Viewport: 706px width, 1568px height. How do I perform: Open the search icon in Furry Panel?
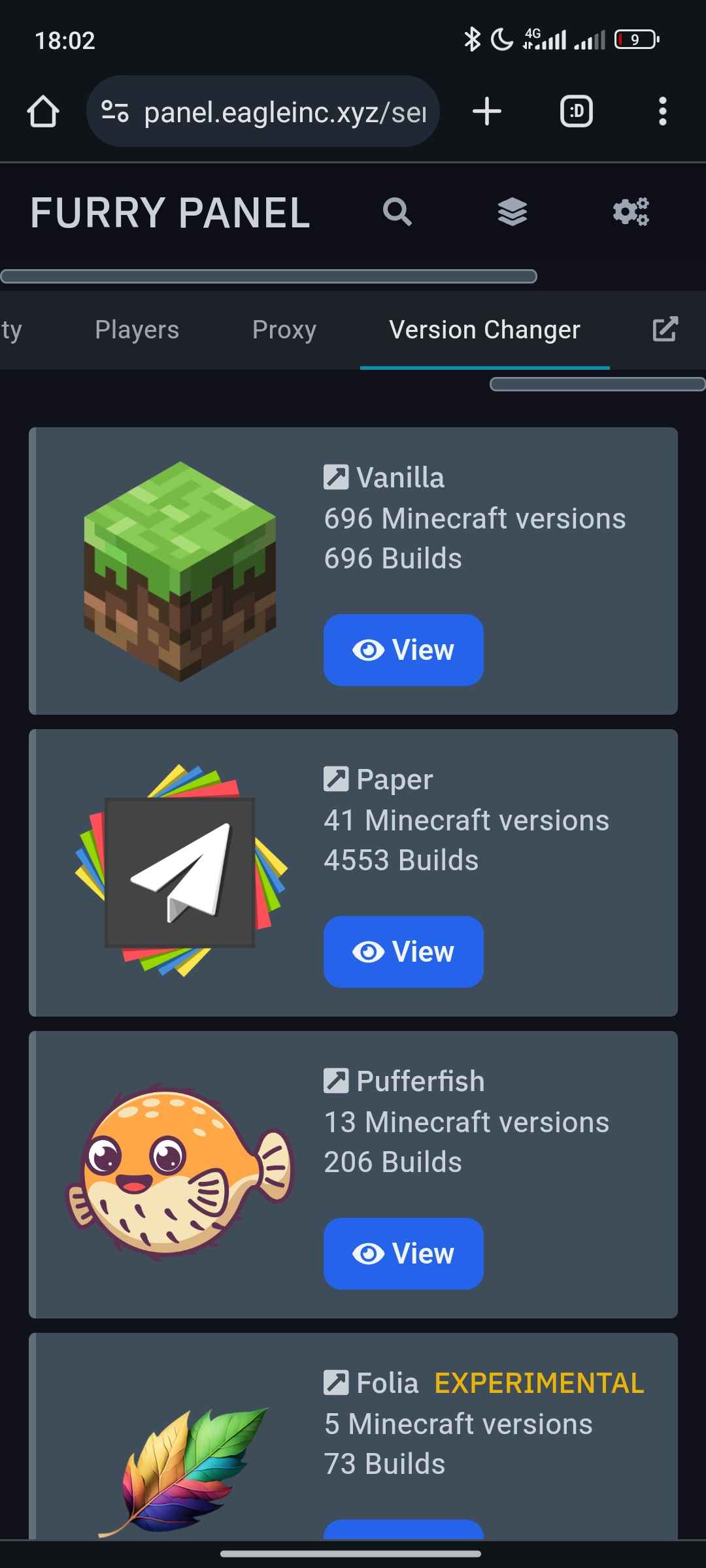397,212
